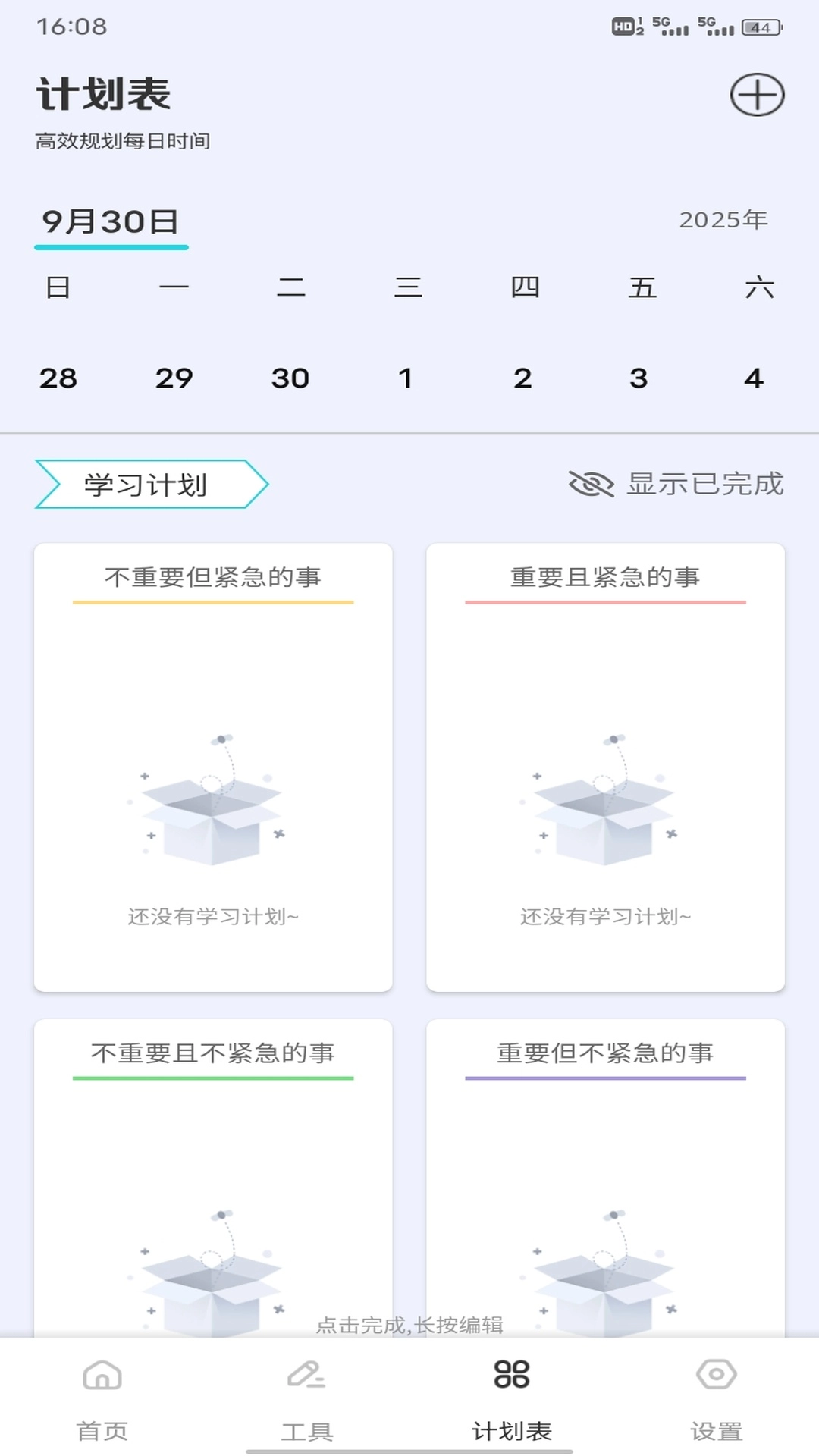This screenshot has width=819, height=1456.
Task: Select date 29 on the calendar
Action: coord(175,377)
